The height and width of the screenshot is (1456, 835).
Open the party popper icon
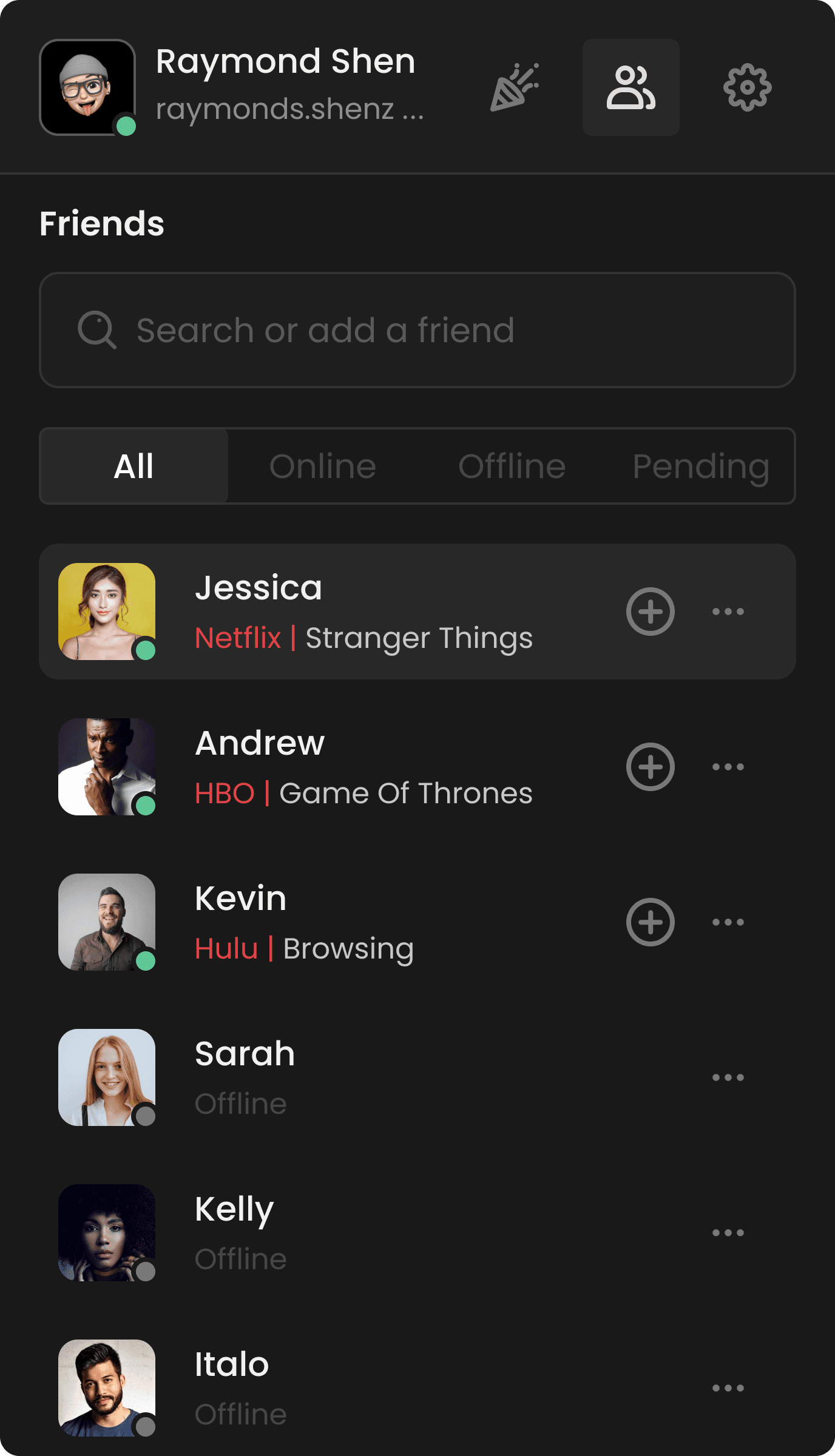(515, 87)
